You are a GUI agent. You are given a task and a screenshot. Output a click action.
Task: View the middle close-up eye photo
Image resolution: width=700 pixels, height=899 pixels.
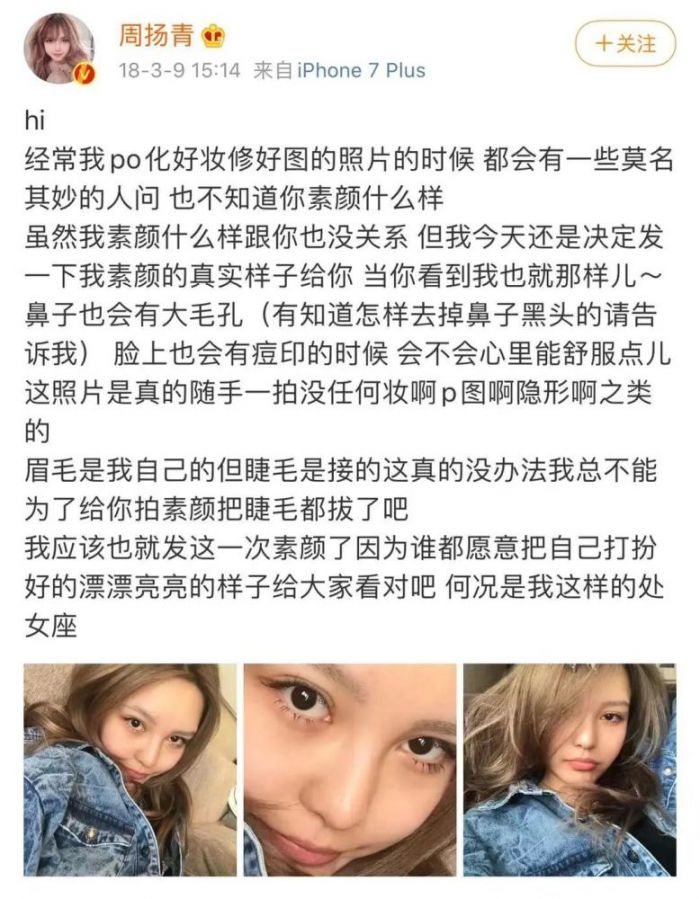click(349, 770)
